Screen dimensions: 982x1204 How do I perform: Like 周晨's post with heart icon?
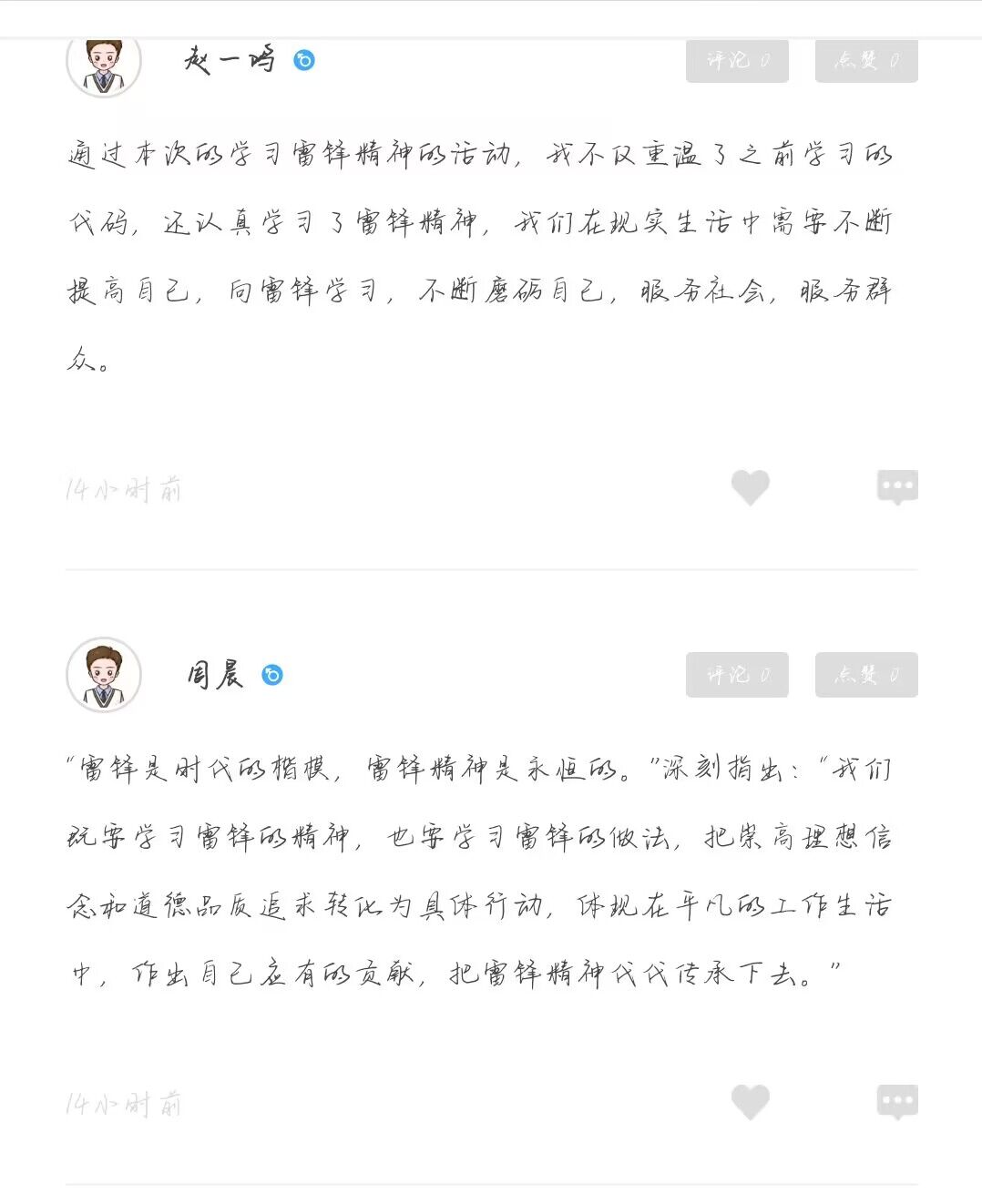[751, 1102]
